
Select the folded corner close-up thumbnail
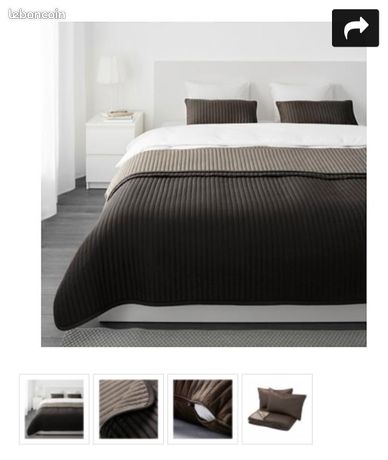click(x=128, y=409)
